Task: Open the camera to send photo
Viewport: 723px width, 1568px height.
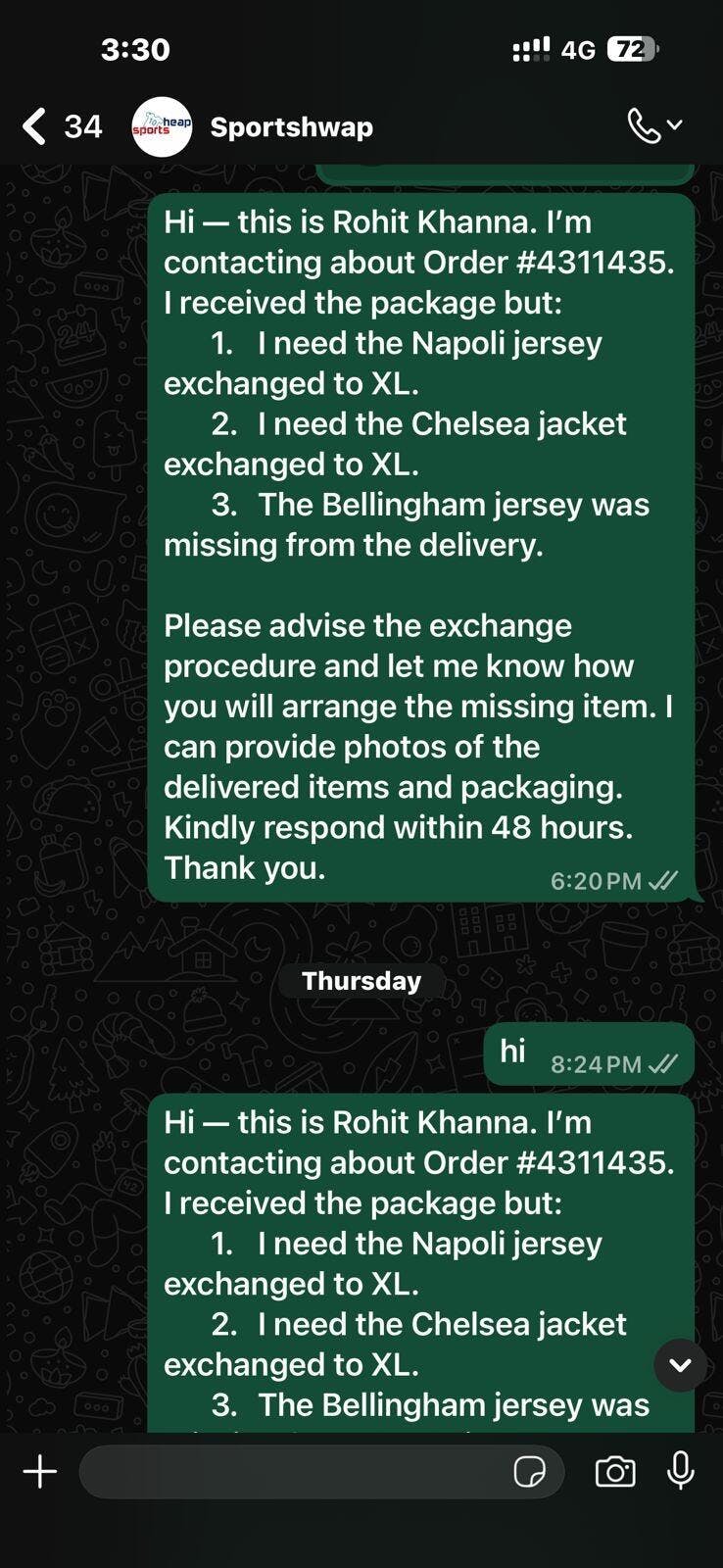Action: [615, 1471]
